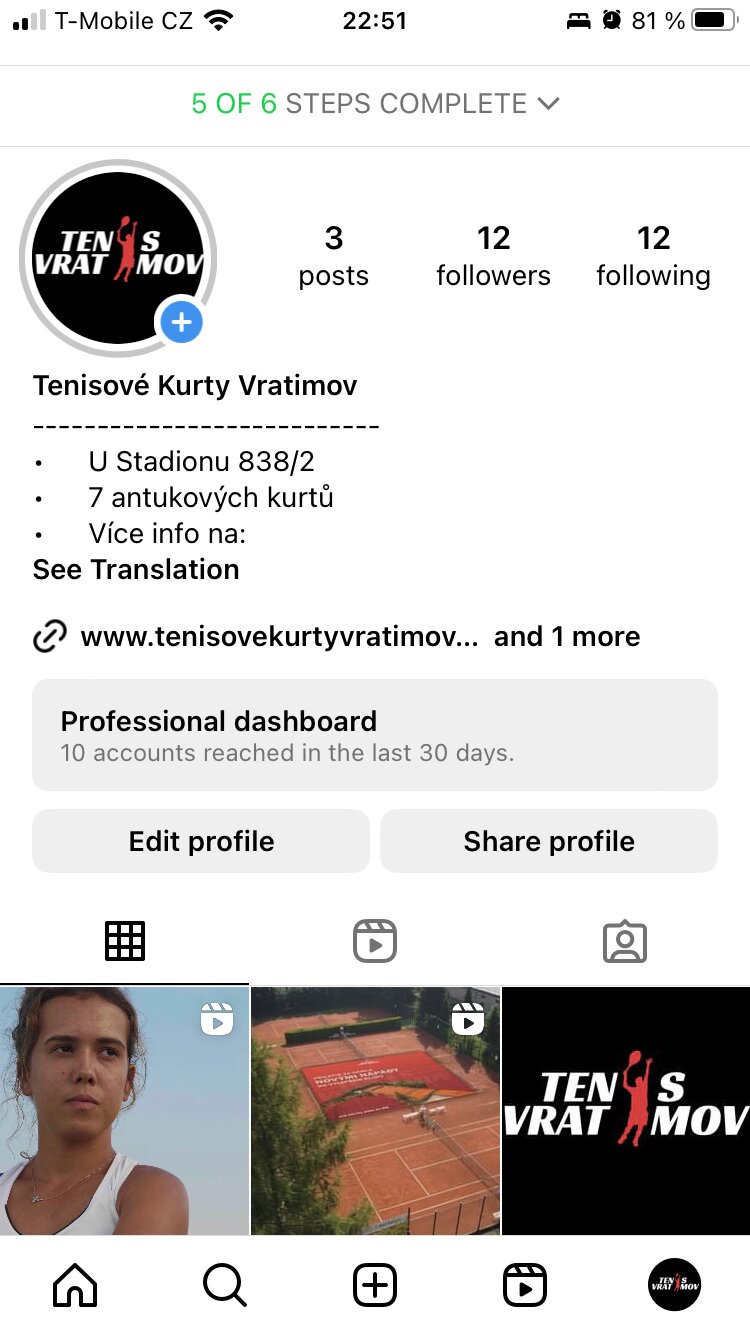Open the aerial tennis court reel
Image resolution: width=750 pixels, height=1334 pixels.
[375, 1111]
